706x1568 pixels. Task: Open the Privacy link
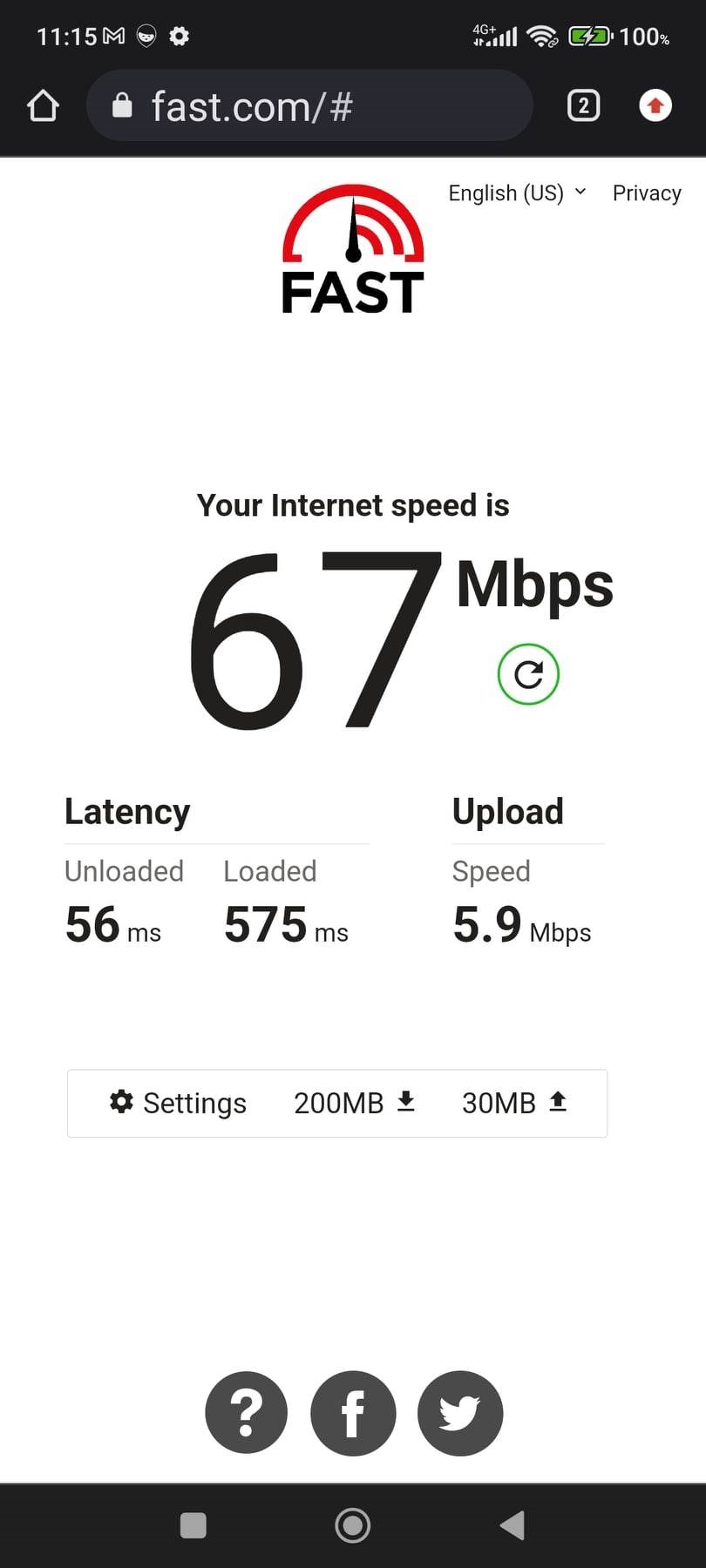tap(647, 193)
